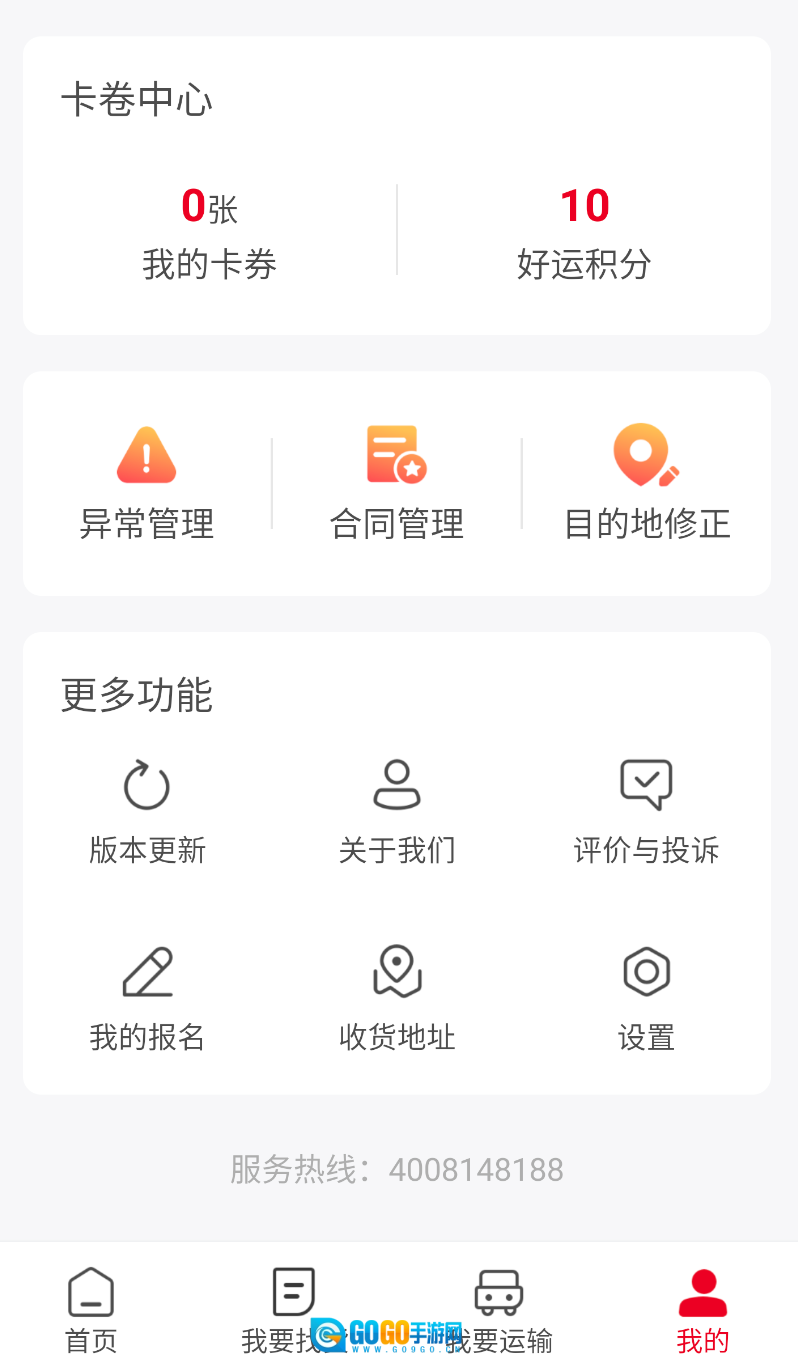Open 关于我们 (About Us) icon

396,784
